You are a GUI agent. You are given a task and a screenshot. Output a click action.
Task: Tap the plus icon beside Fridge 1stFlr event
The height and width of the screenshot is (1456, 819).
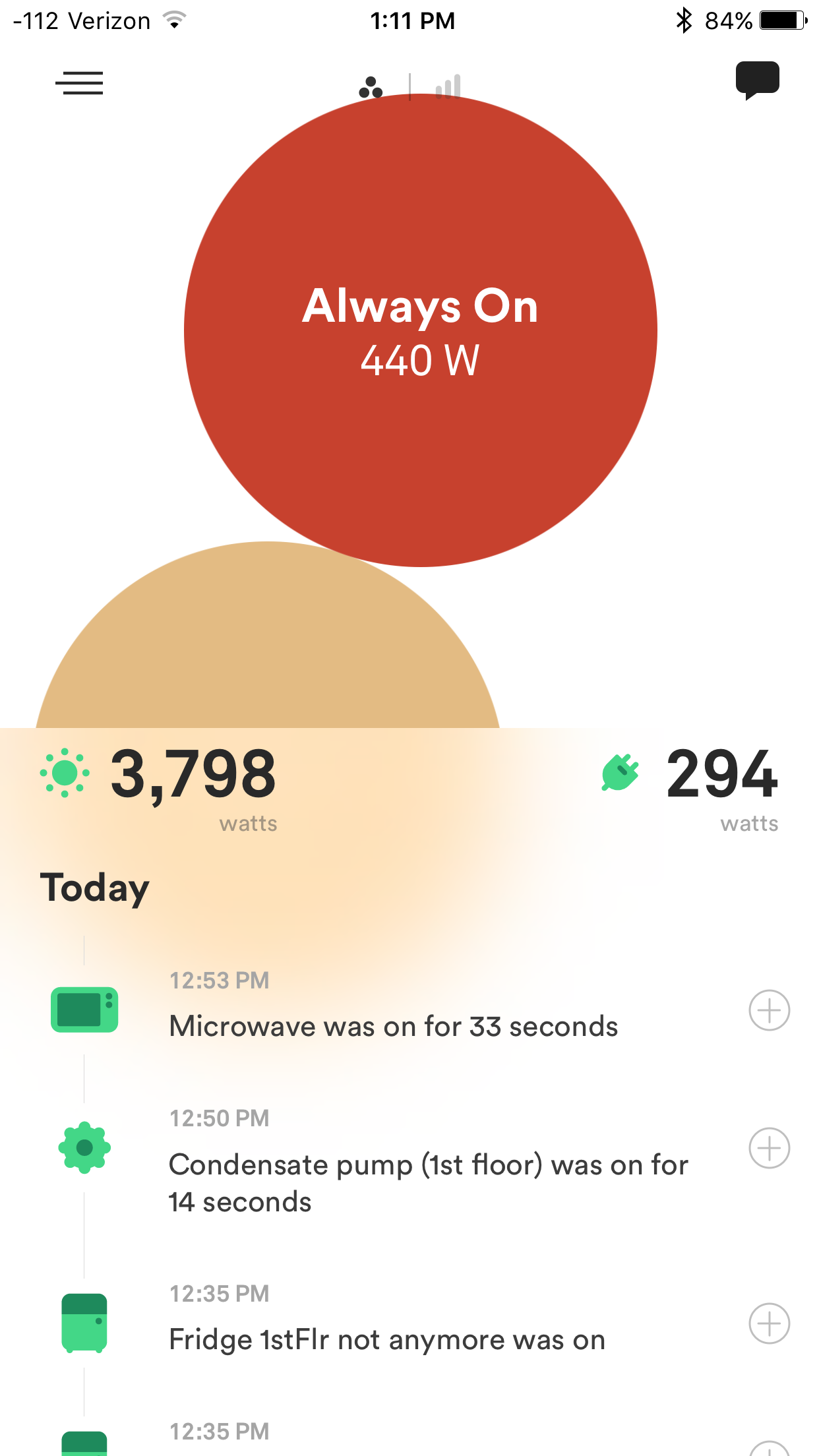point(769,1323)
